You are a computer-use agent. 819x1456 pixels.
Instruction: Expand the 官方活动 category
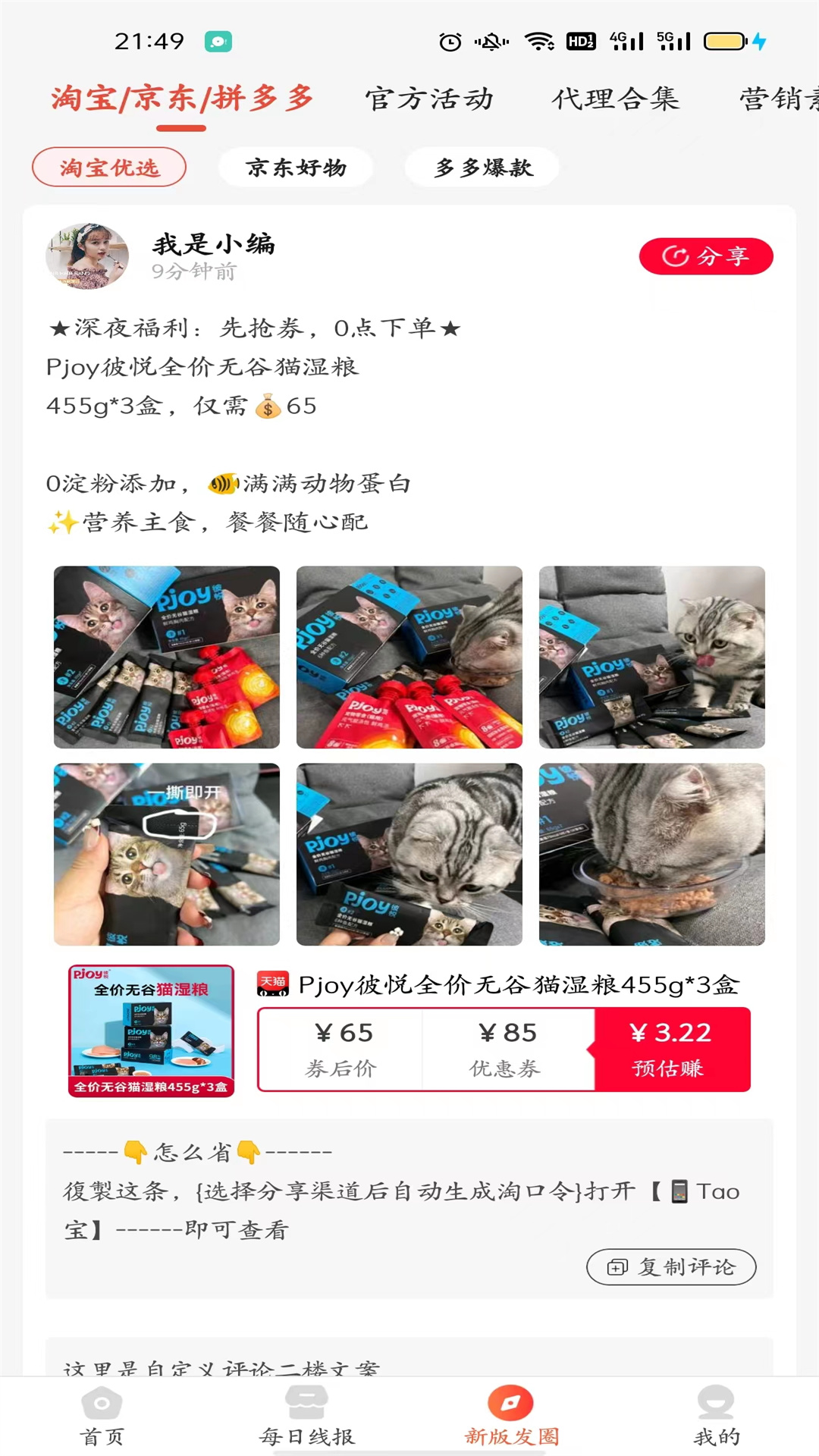[x=429, y=99]
